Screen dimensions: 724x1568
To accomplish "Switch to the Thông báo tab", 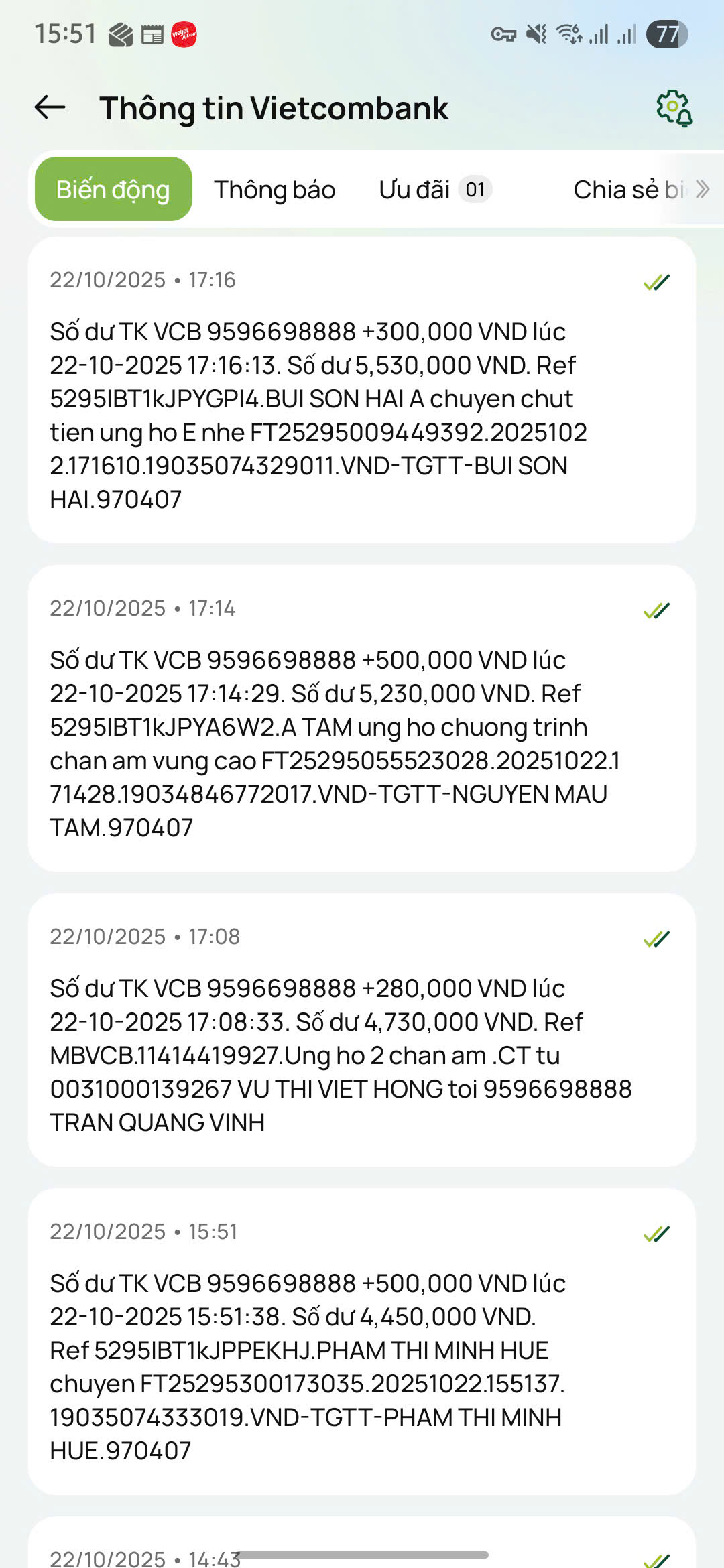I will 274,190.
